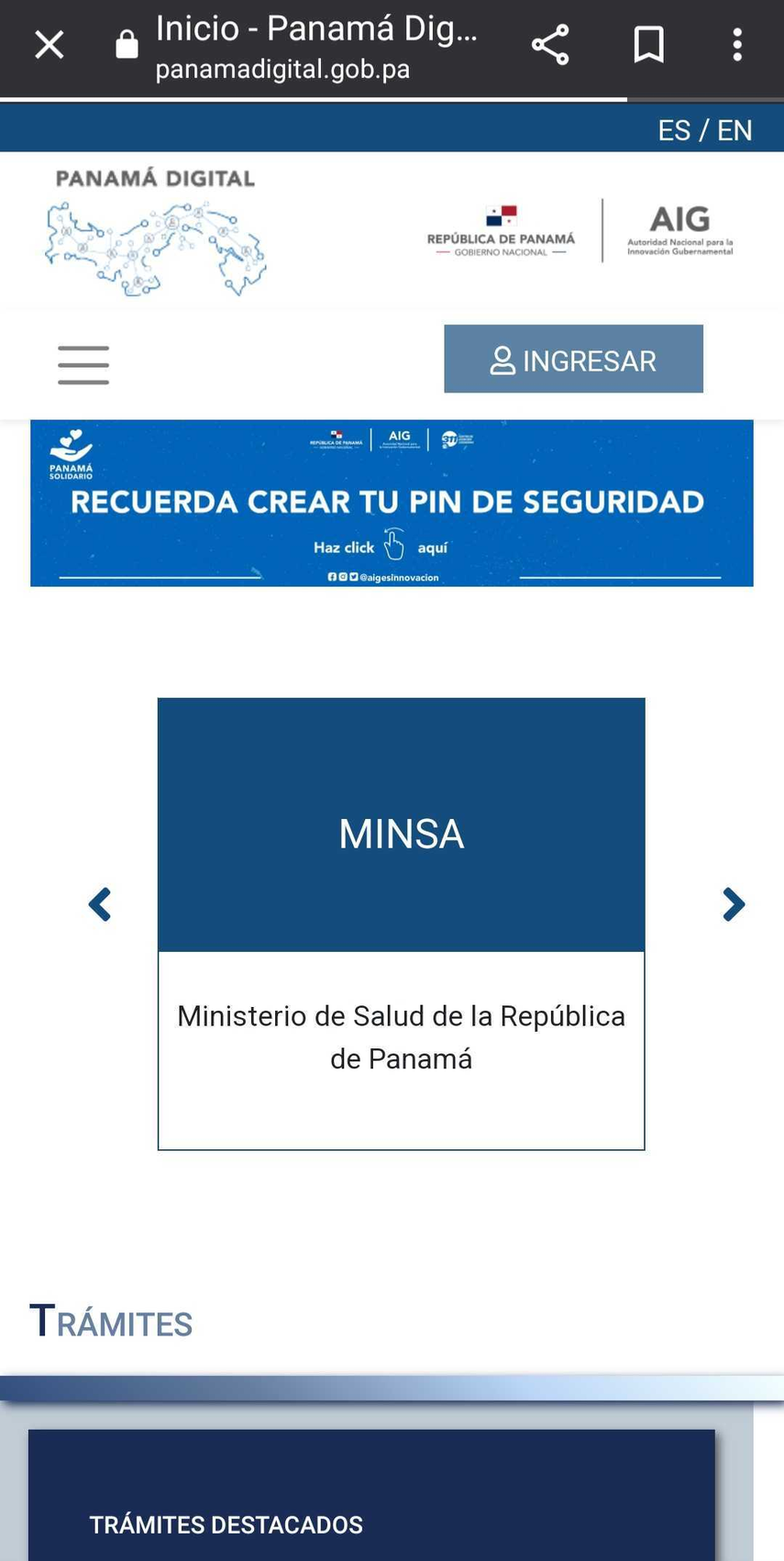Tap the user icon inside the INGRESAR button

pyautogui.click(x=501, y=360)
